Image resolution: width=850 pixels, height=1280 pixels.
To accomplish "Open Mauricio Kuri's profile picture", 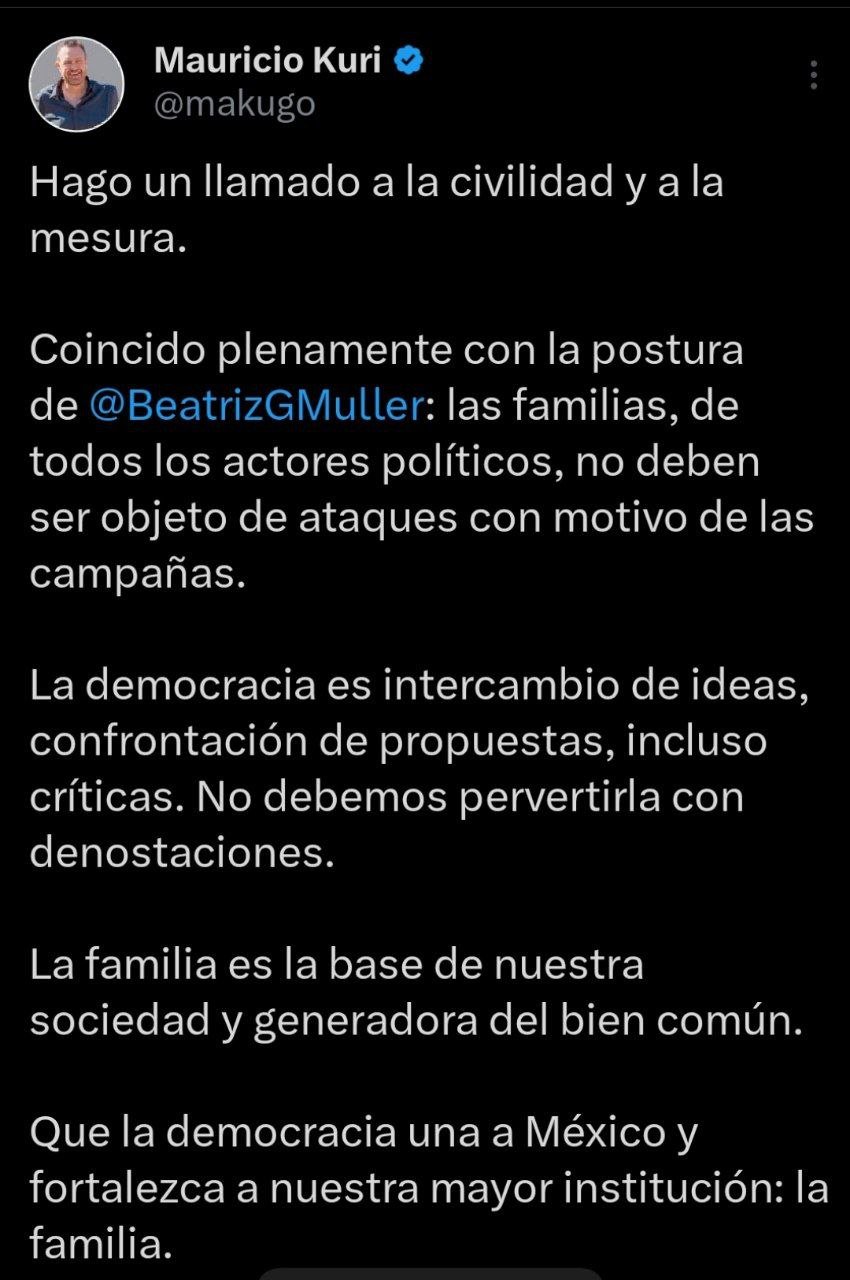I will pyautogui.click(x=77, y=84).
